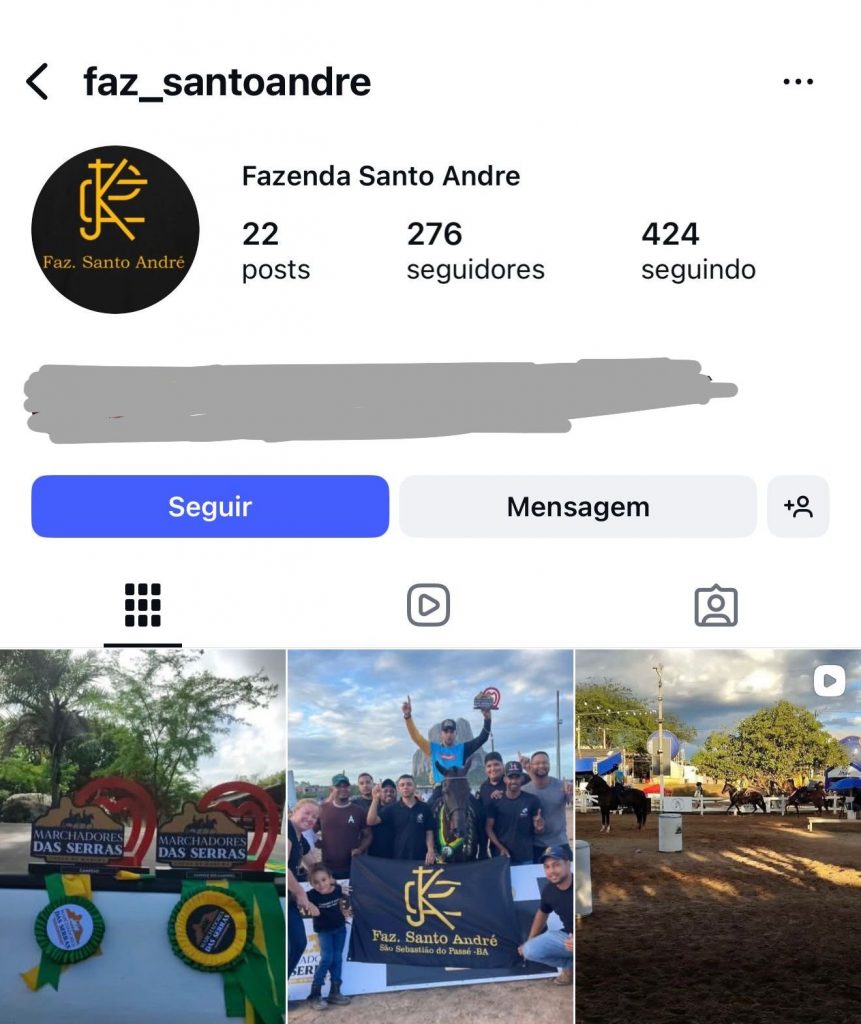Switch to the posts grid tab
Screen dimensions: 861x1024
coord(143,605)
